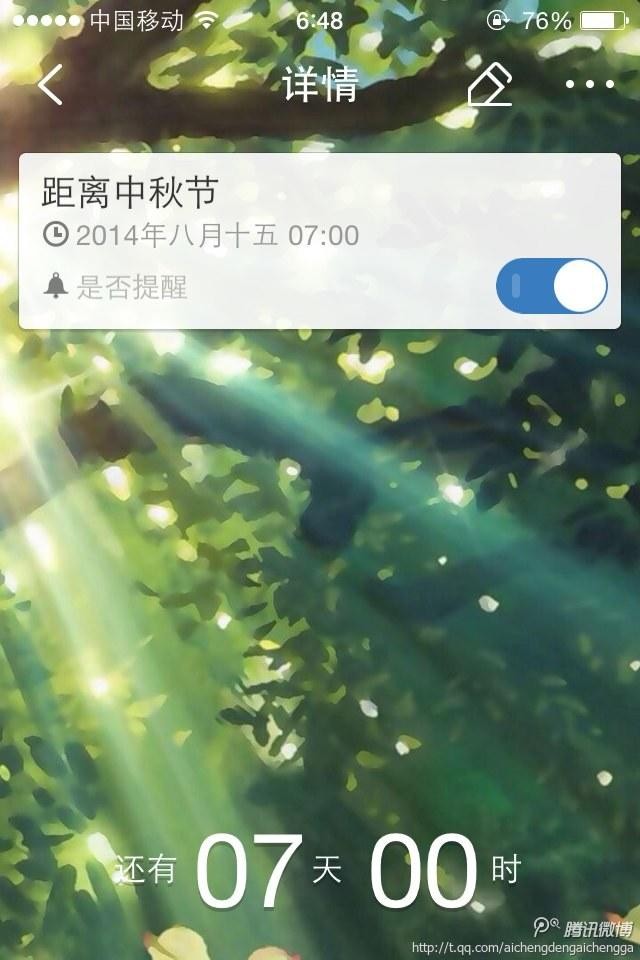Screen dimensions: 640x960
Task: Turn off the 是否提醒 reminder switch
Action: click(x=551, y=286)
